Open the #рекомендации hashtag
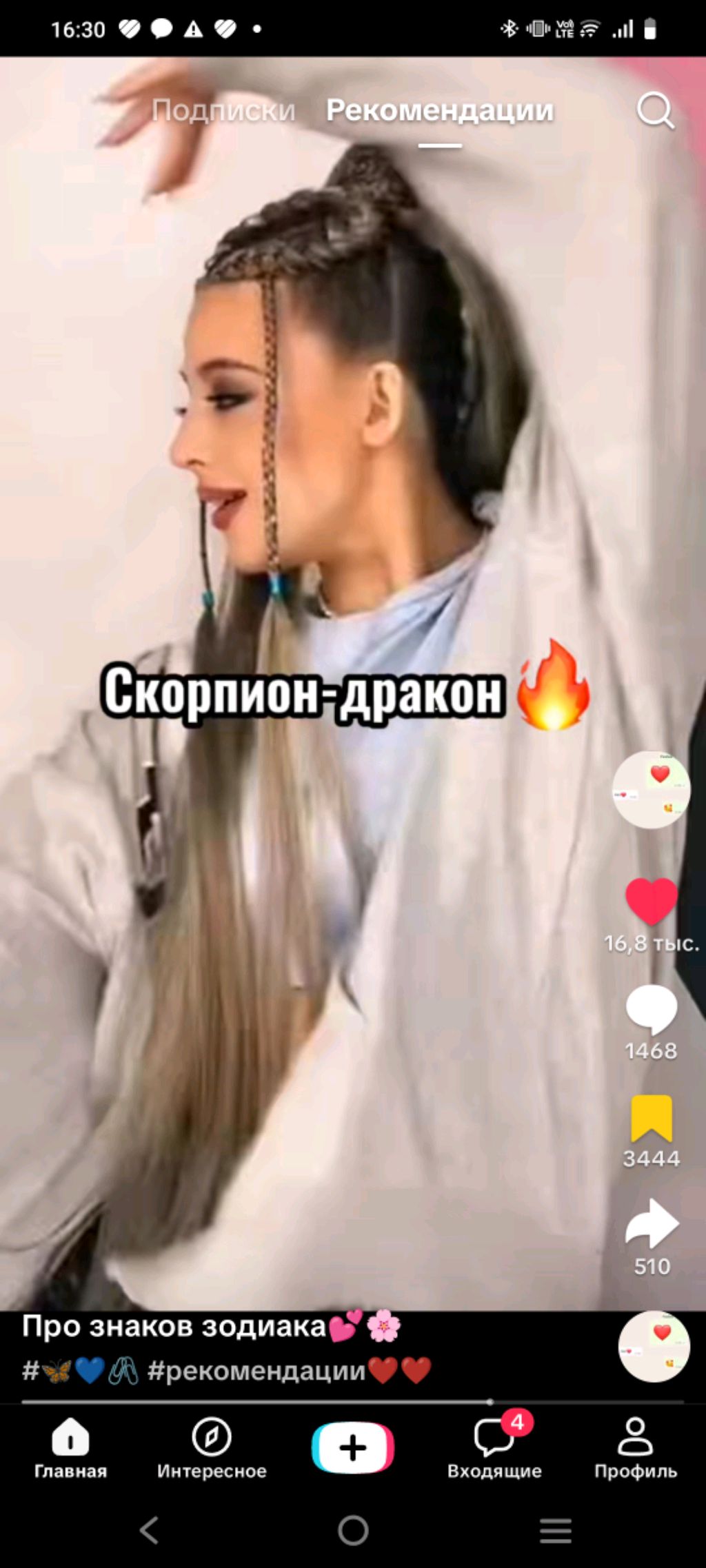This screenshot has height=1568, width=706. pos(256,1371)
